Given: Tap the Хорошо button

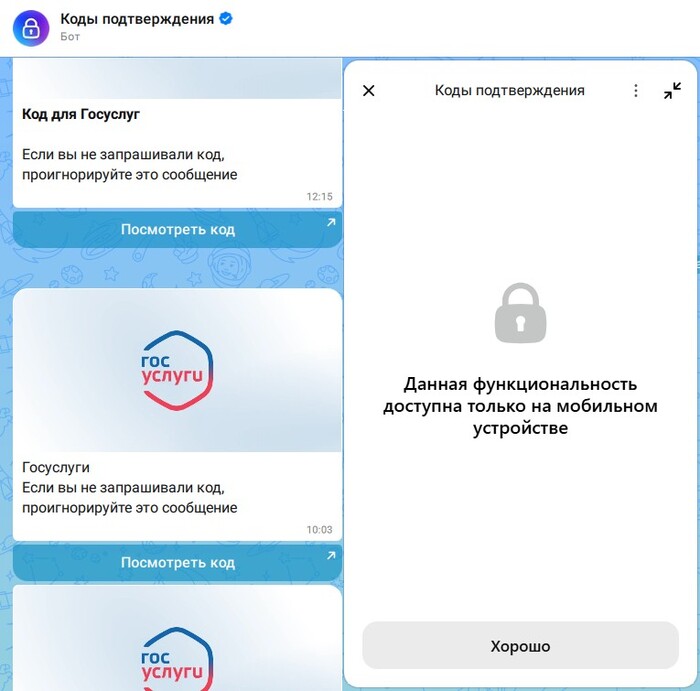Looking at the screenshot, I should tap(520, 646).
